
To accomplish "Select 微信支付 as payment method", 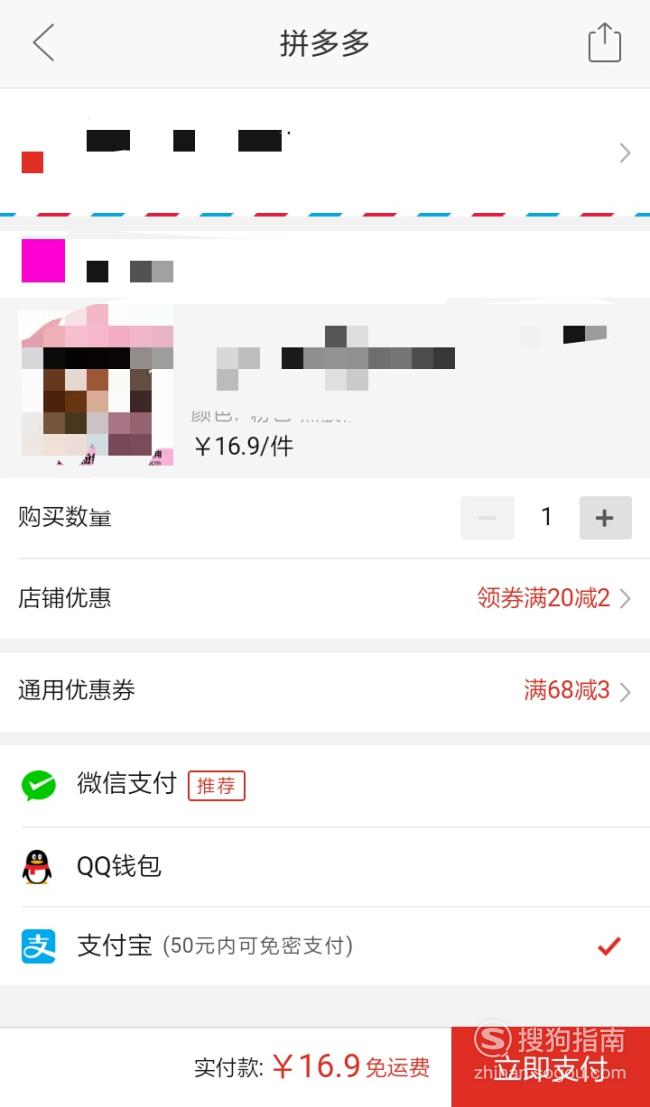I will [x=325, y=785].
